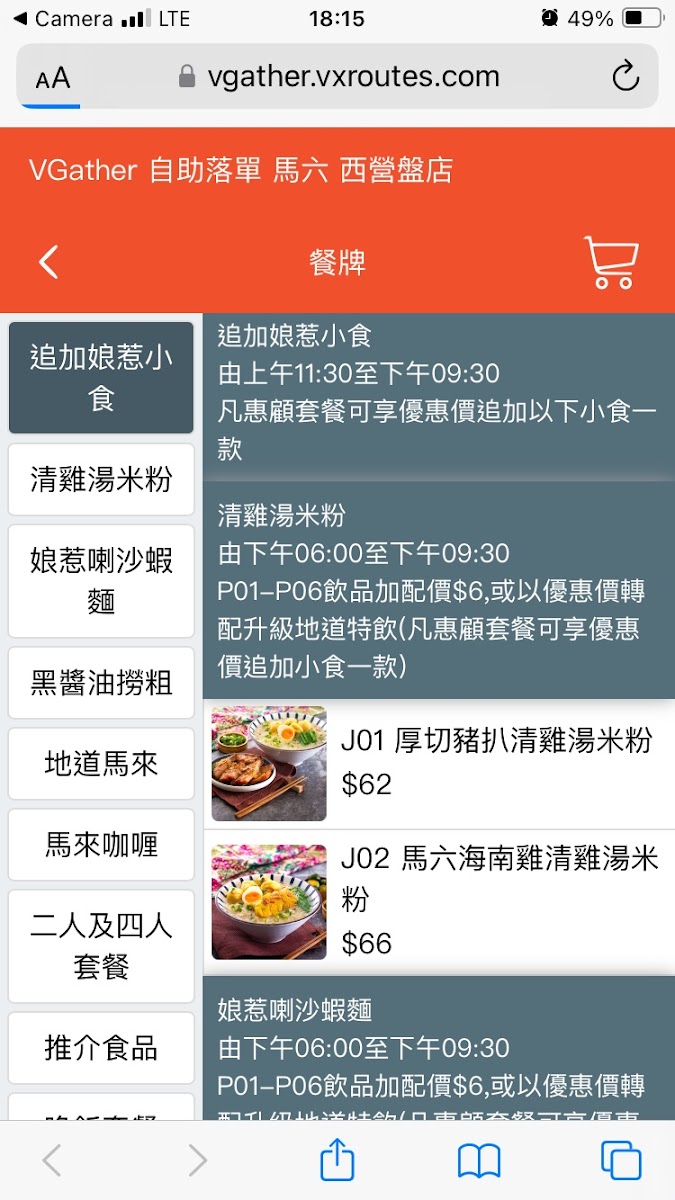Open Safari reader text size menu
Viewport: 675px width, 1200px height.
pos(52,78)
